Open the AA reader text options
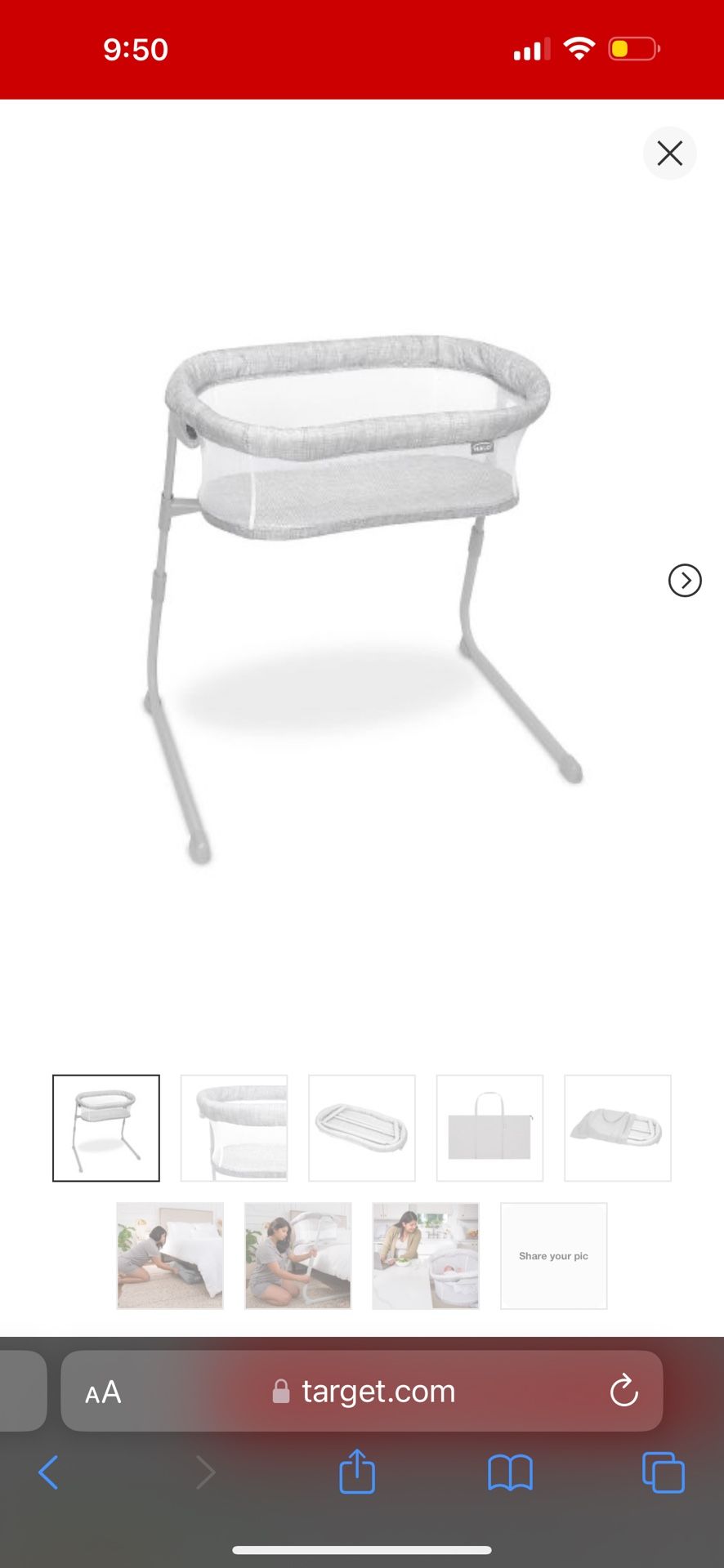Screen dimensions: 724x1568 pyautogui.click(x=103, y=1392)
